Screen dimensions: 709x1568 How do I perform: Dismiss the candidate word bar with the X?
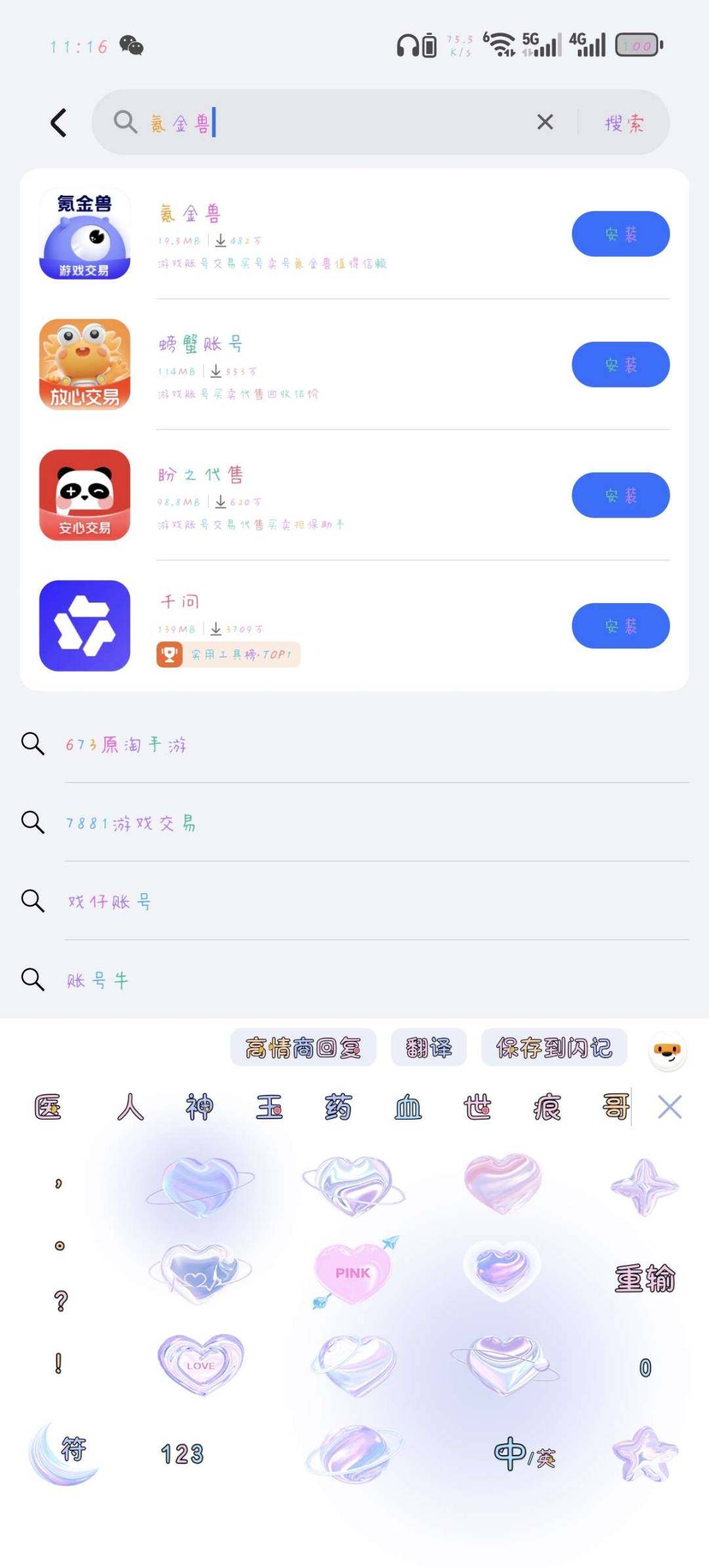point(669,1107)
